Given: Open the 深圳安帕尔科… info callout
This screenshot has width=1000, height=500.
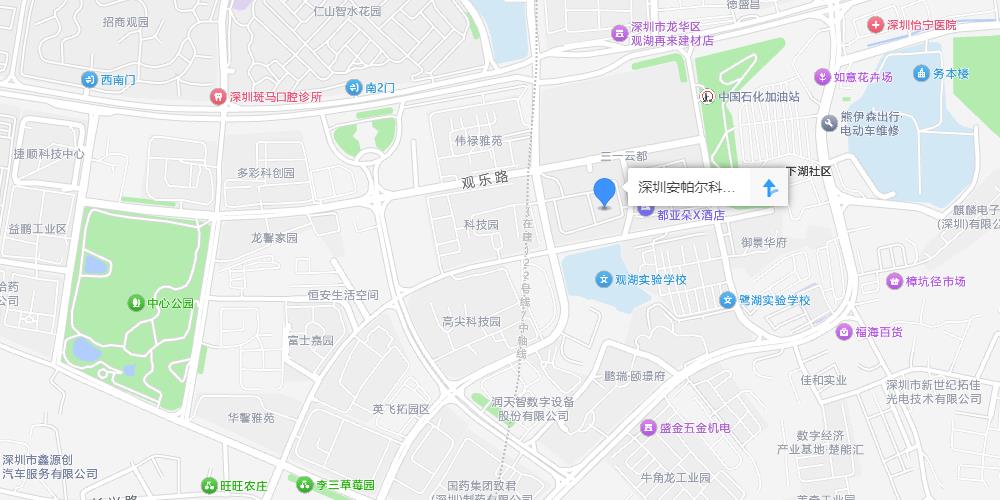Looking at the screenshot, I should 687,187.
